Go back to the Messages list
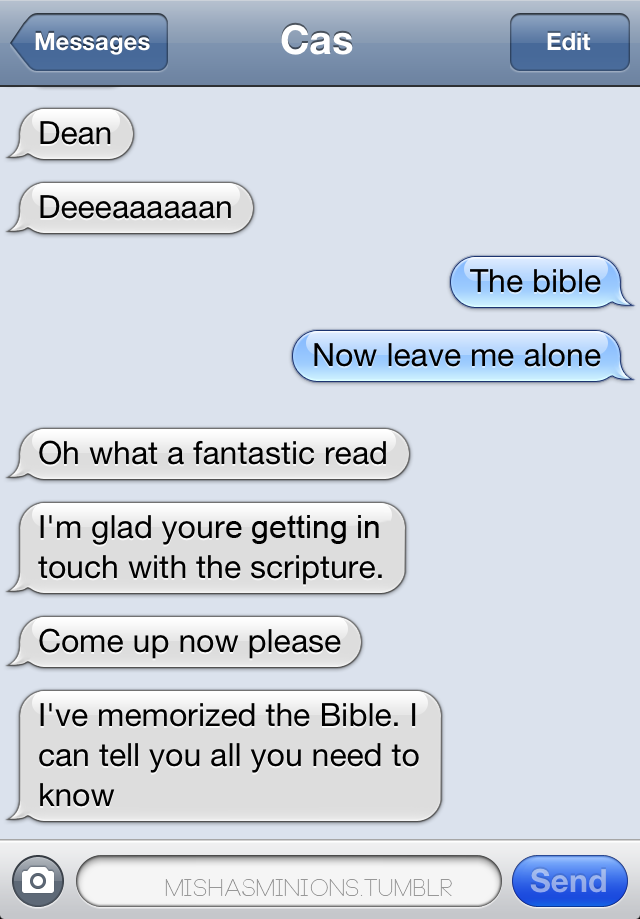Image resolution: width=640 pixels, height=919 pixels. pos(90,42)
